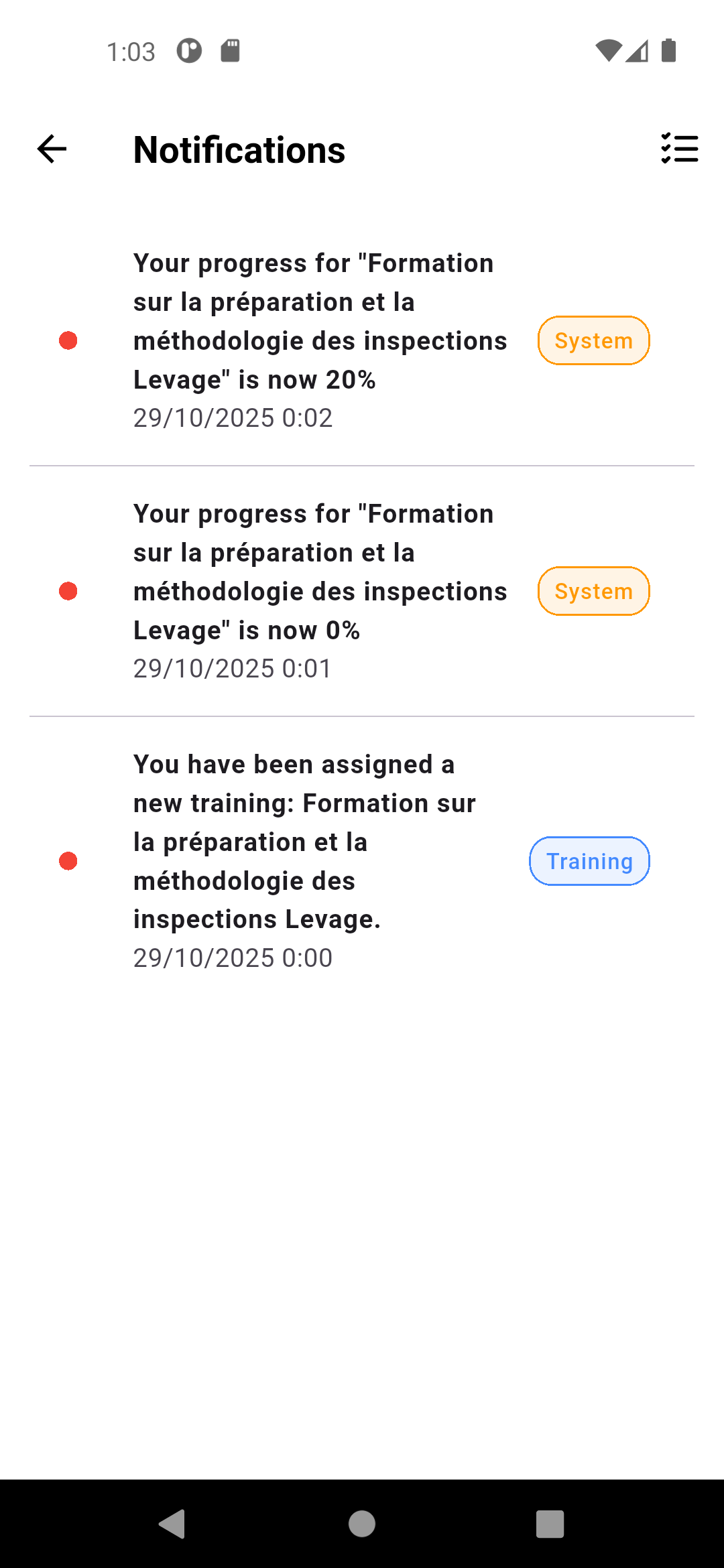Viewport: 724px width, 1568px height.
Task: Open the new training assignment notification
Action: pyautogui.click(x=304, y=841)
